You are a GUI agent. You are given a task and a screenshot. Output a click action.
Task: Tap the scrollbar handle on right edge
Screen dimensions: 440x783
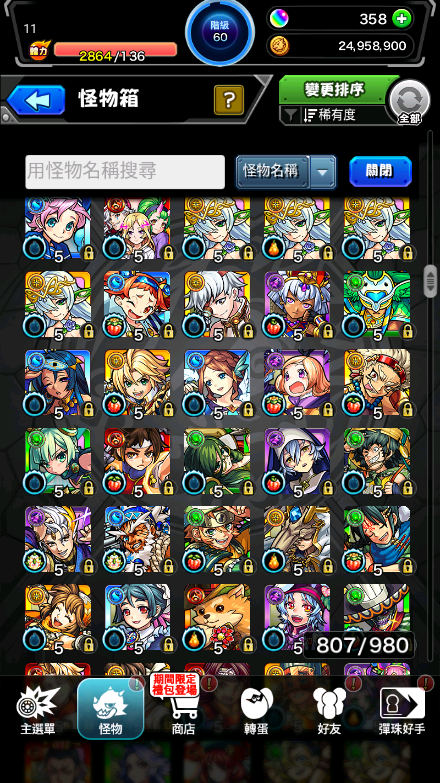(x=430, y=282)
